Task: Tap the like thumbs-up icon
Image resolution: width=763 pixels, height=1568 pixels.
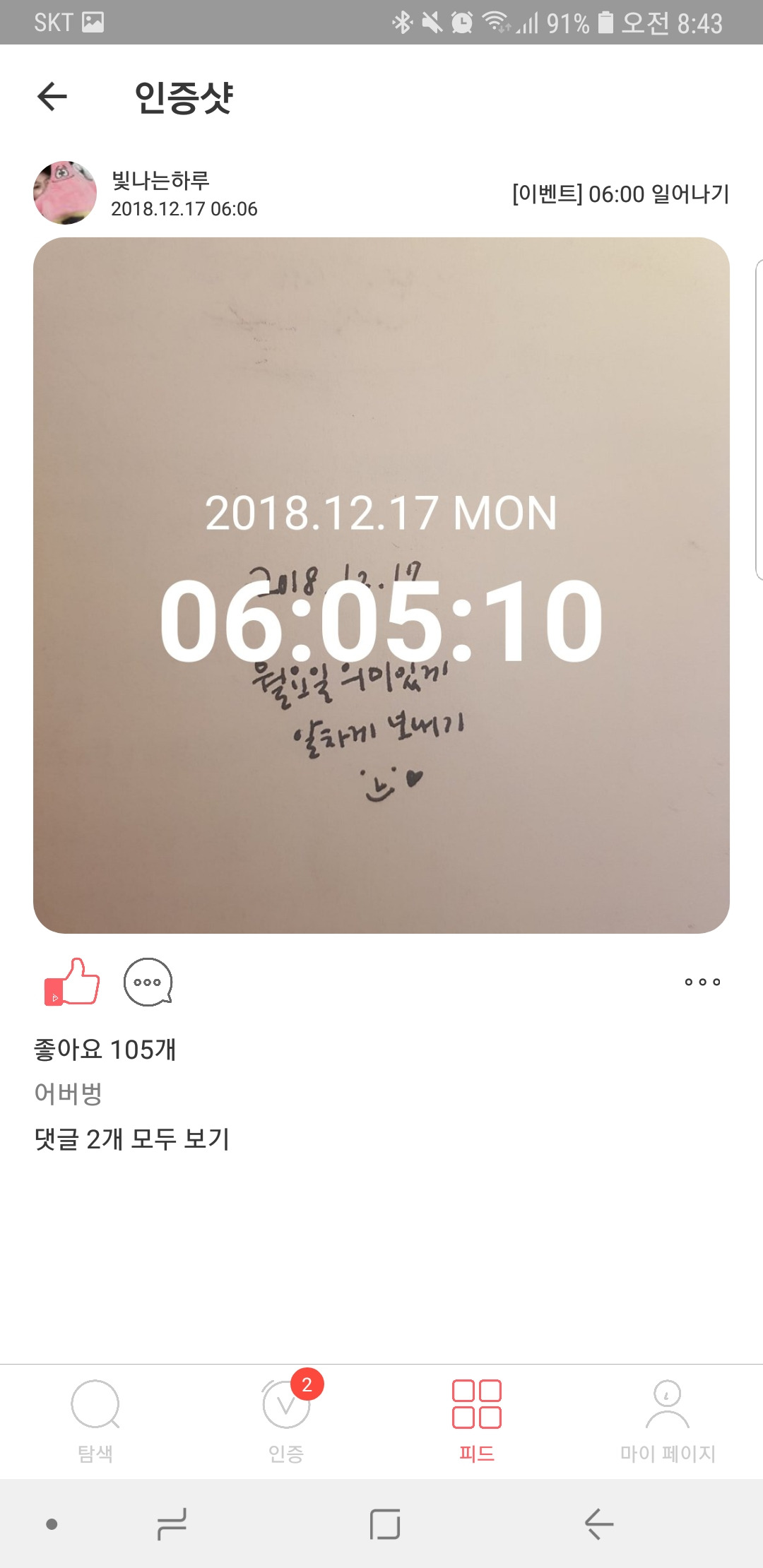Action: [x=69, y=982]
